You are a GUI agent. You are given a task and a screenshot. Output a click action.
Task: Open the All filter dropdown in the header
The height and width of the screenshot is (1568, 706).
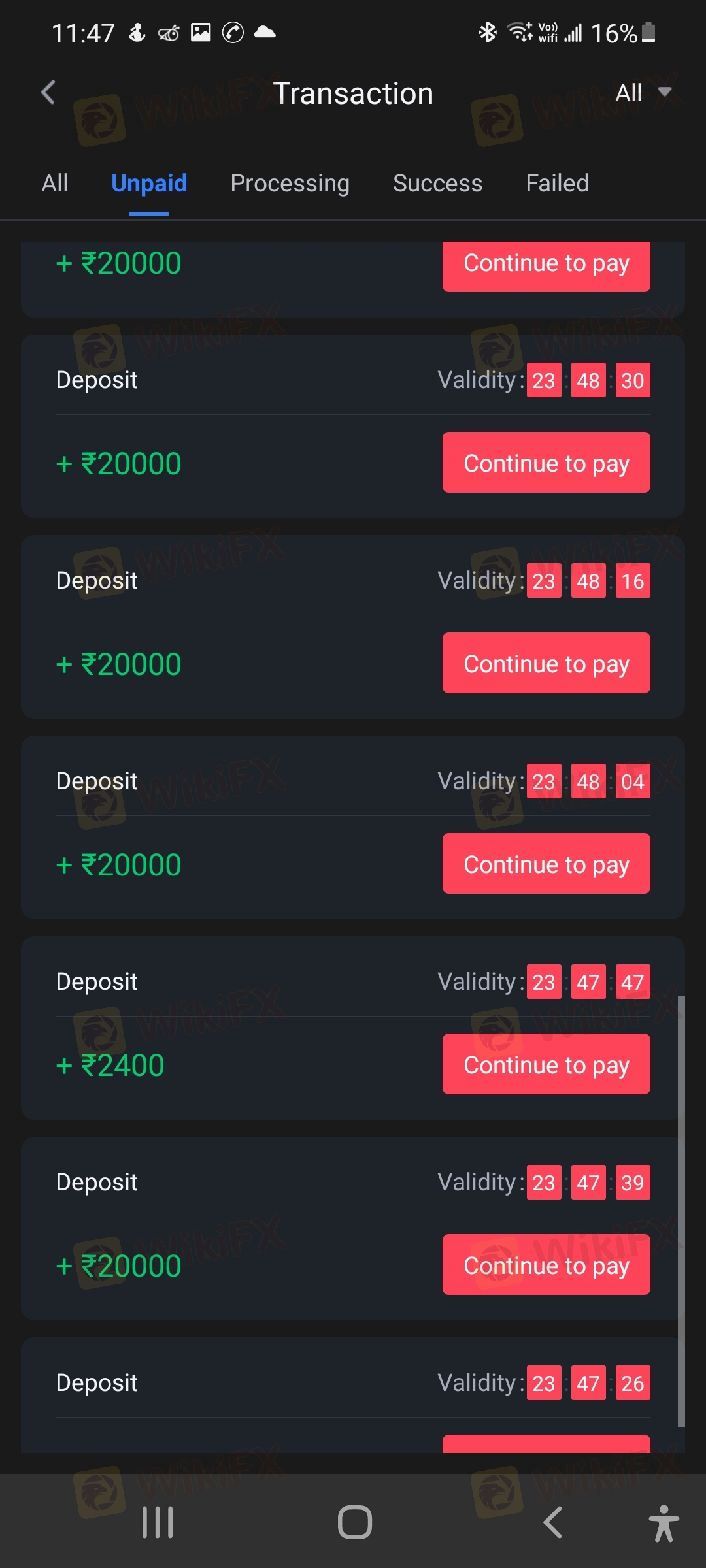pos(643,93)
